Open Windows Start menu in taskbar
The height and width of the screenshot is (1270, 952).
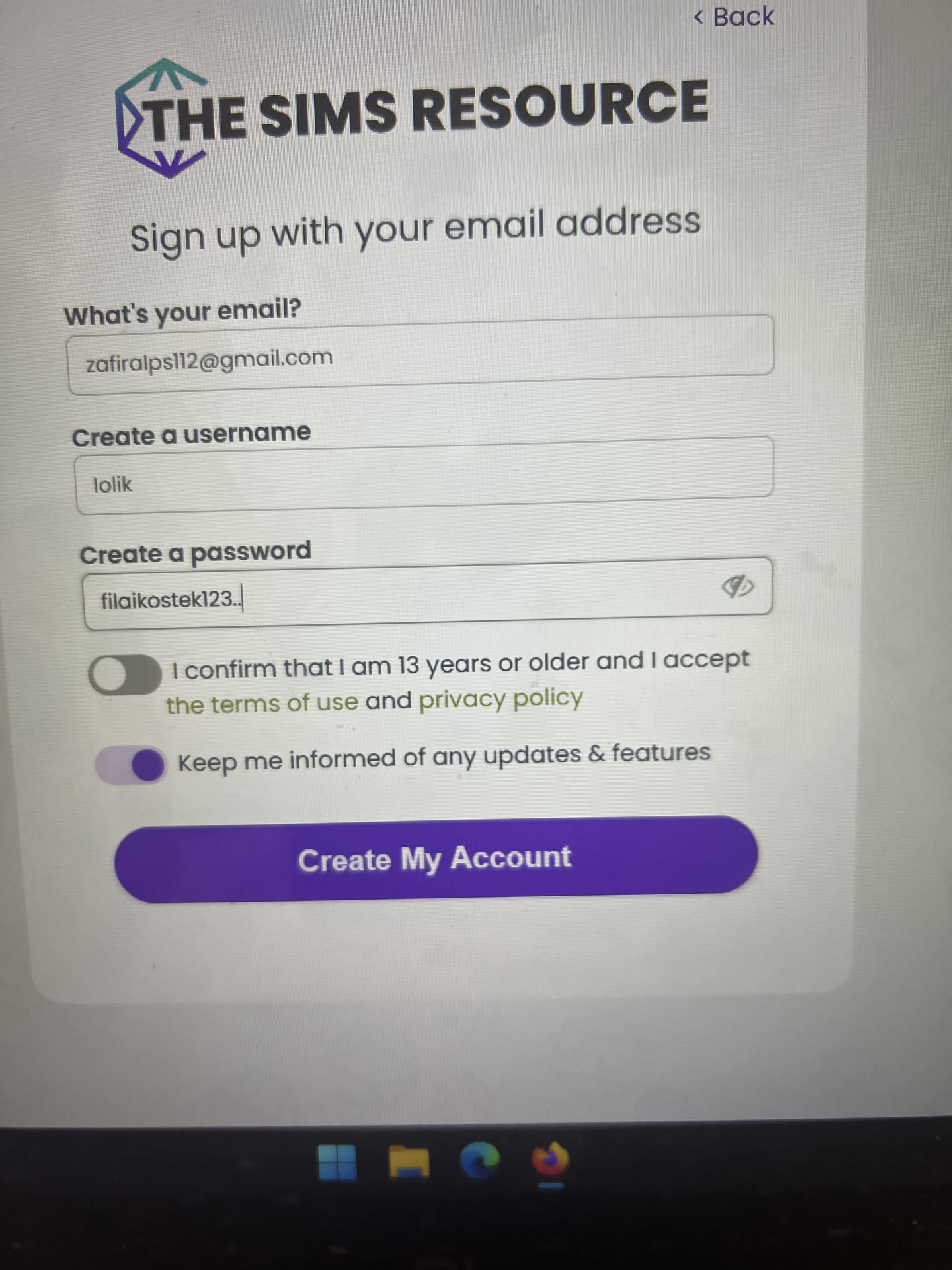[x=337, y=1162]
